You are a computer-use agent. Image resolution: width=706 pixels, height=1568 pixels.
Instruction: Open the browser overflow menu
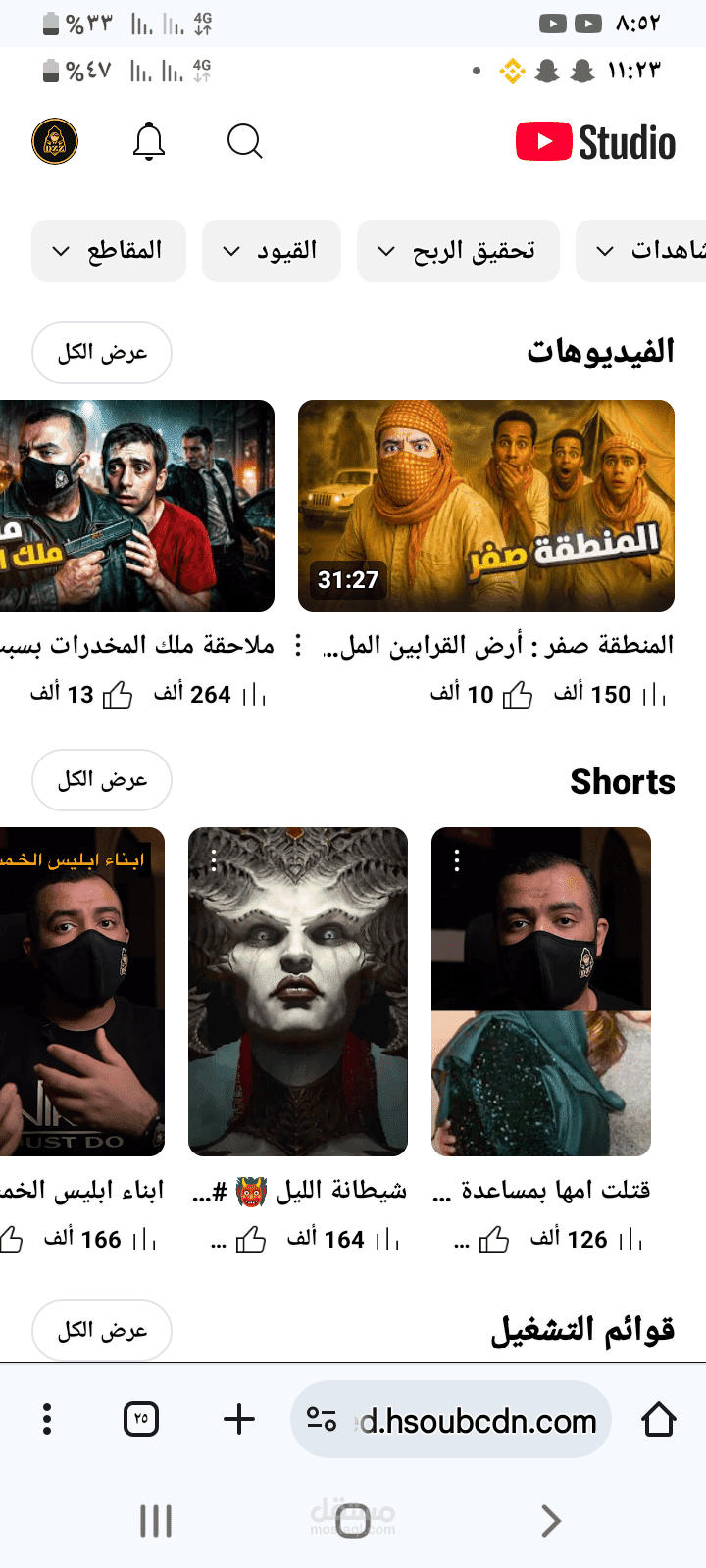(47, 1419)
